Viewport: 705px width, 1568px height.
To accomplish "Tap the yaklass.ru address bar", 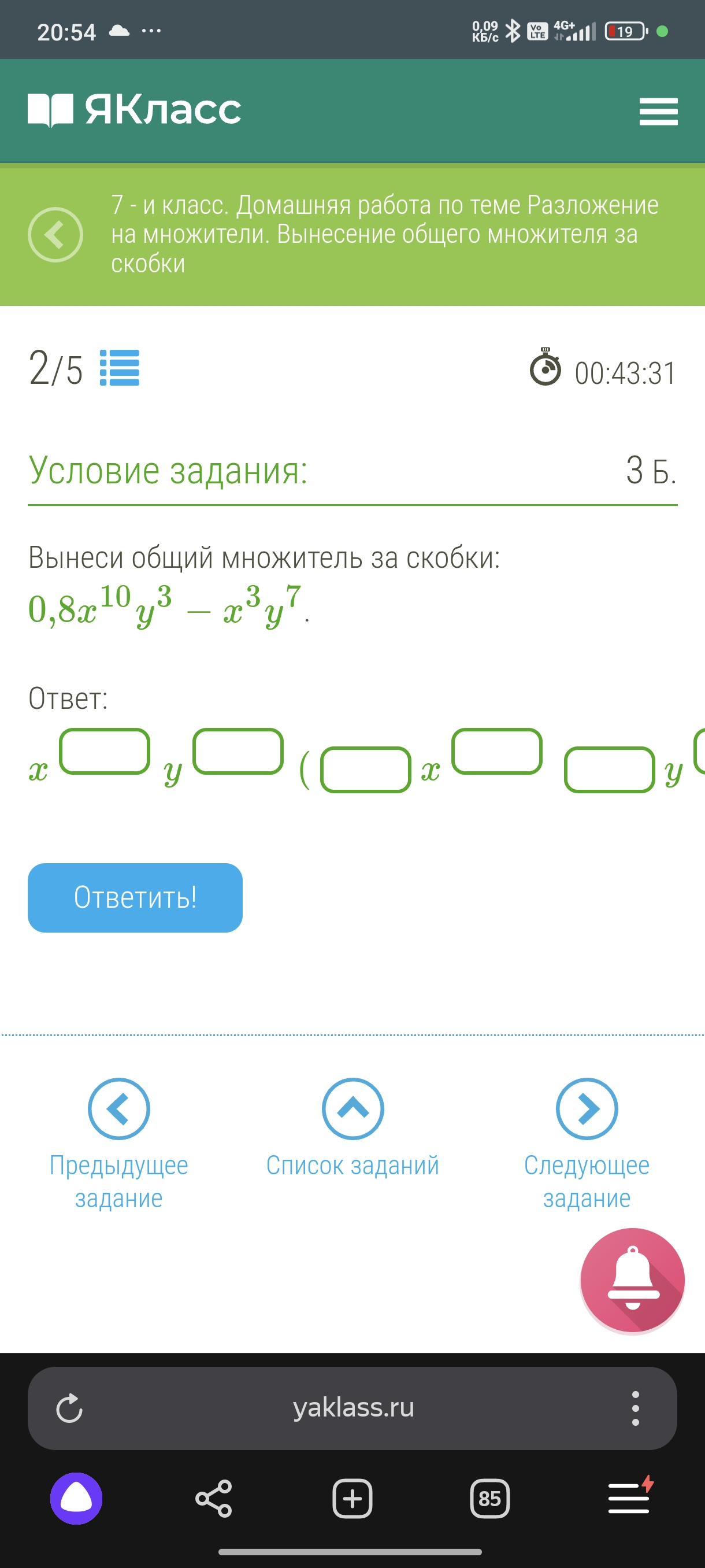I will (353, 1408).
